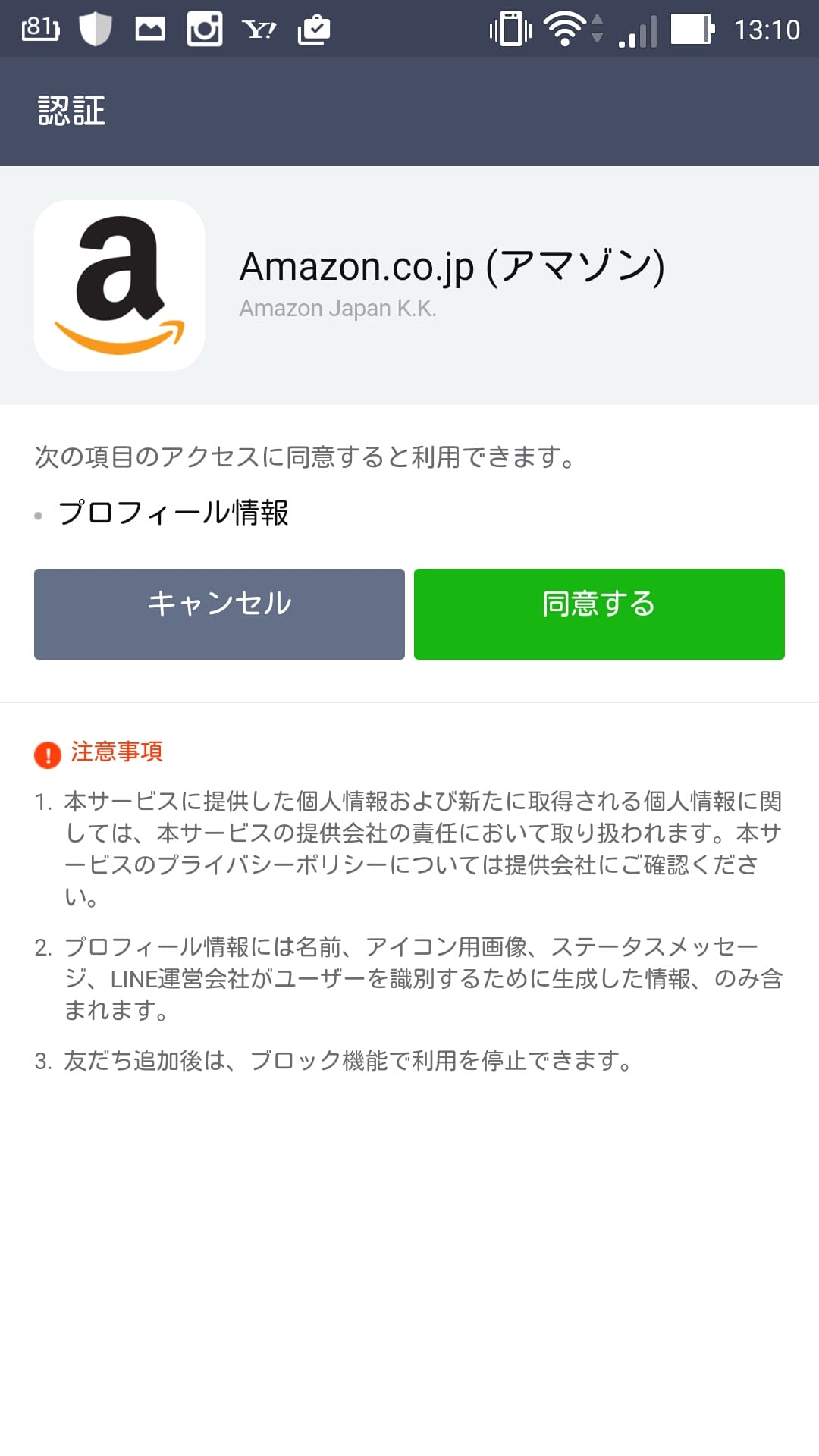Viewport: 819px width, 1456px height.
Task: Tap the Amazon Japan K.K. provider text
Action: coord(338,309)
